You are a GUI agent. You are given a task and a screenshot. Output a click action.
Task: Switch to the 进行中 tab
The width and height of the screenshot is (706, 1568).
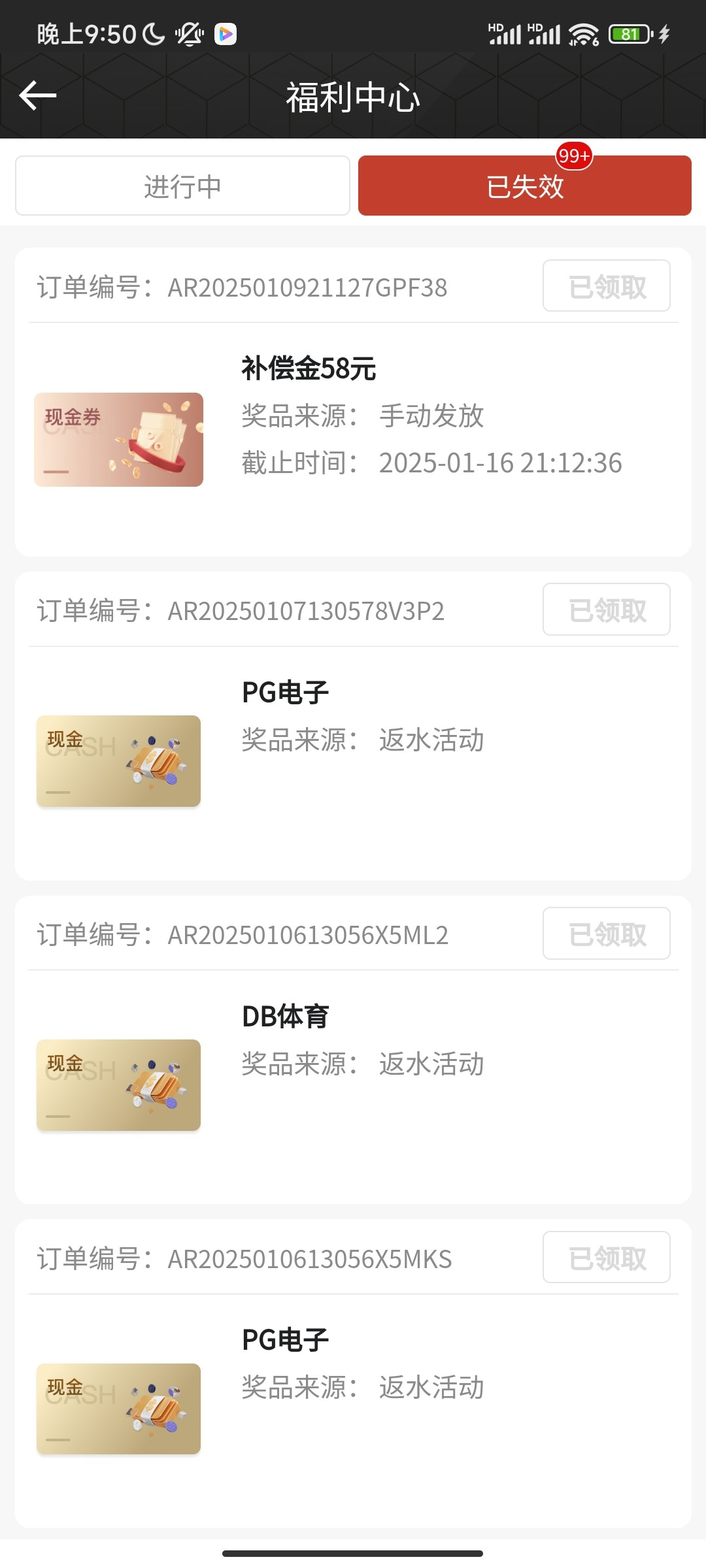coord(182,186)
